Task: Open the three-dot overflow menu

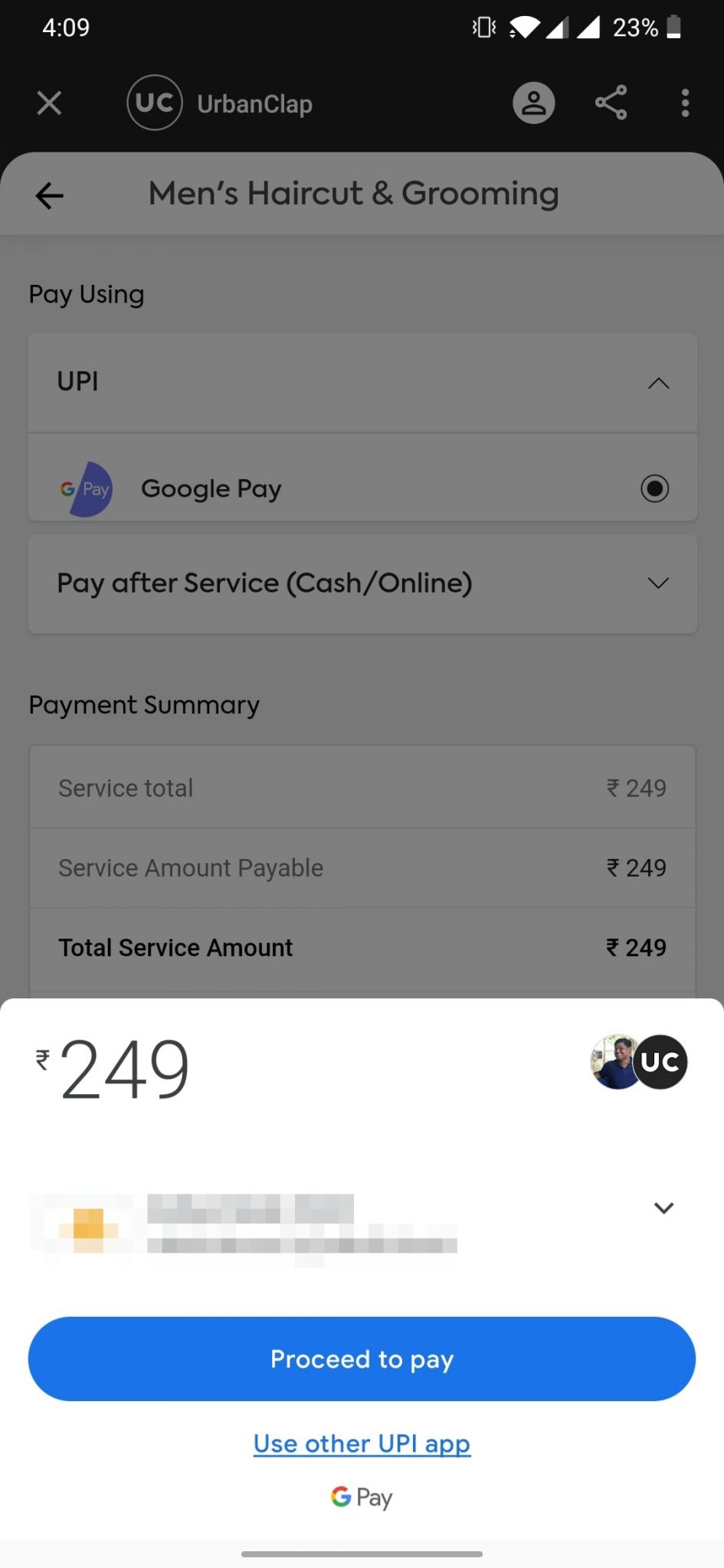Action: point(685,103)
